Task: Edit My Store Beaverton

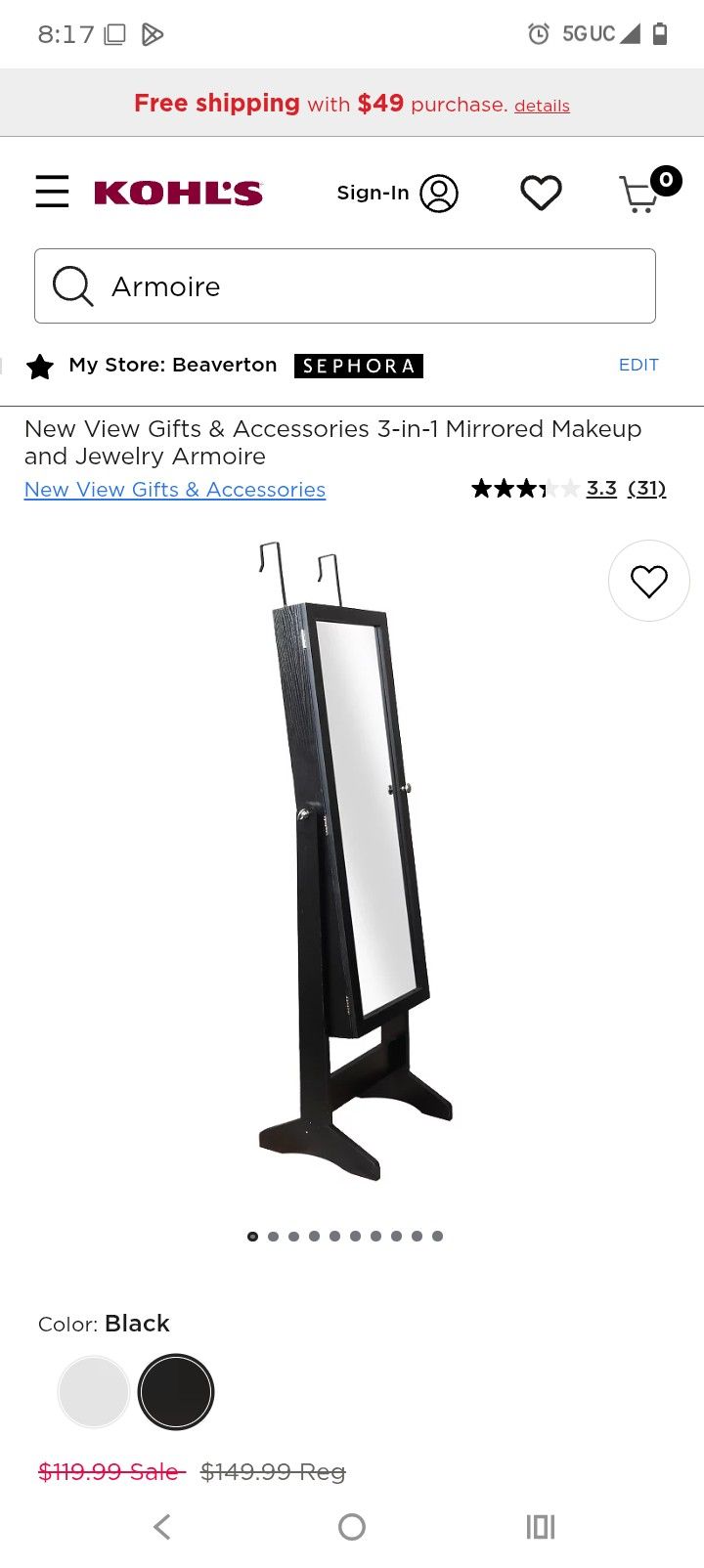Action: [x=638, y=365]
